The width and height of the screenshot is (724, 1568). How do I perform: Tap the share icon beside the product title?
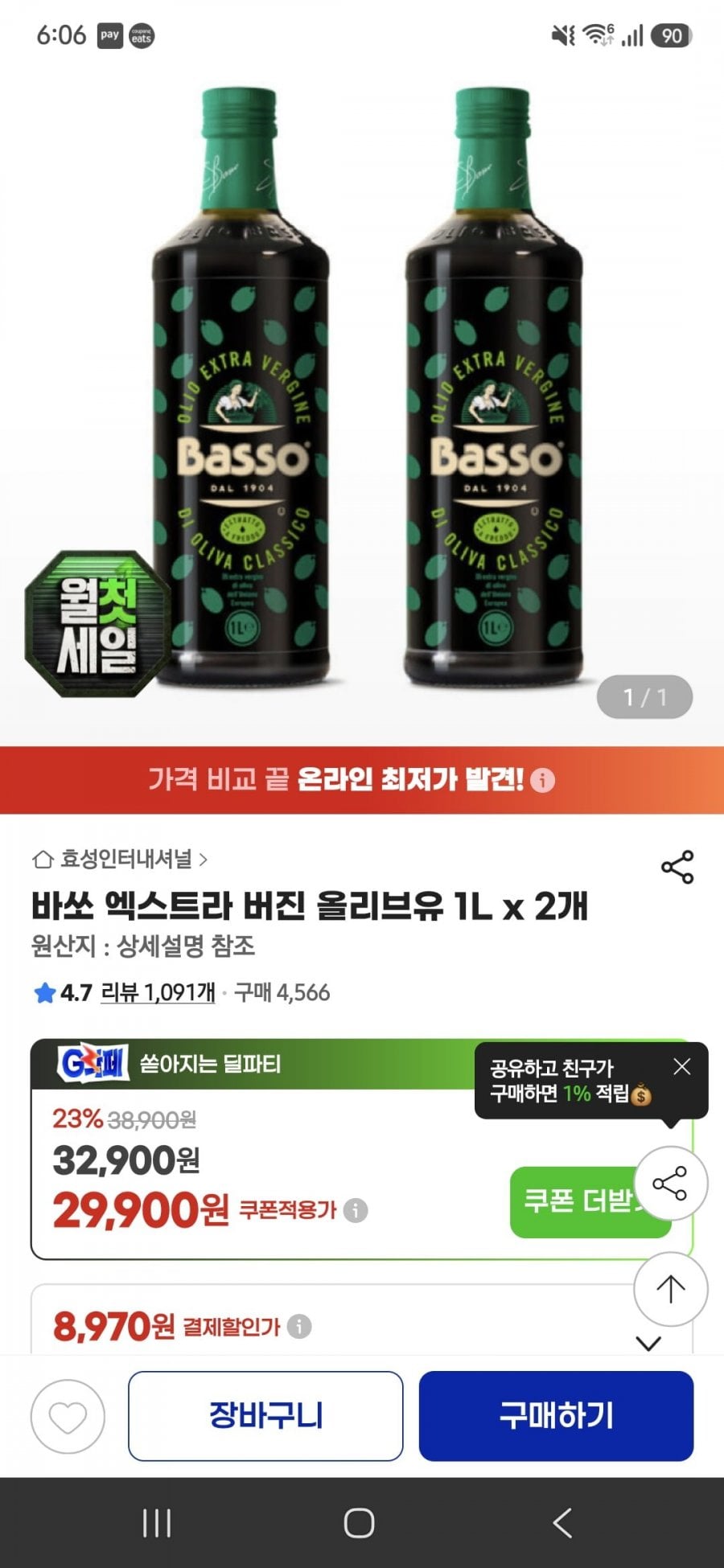pos(677,866)
